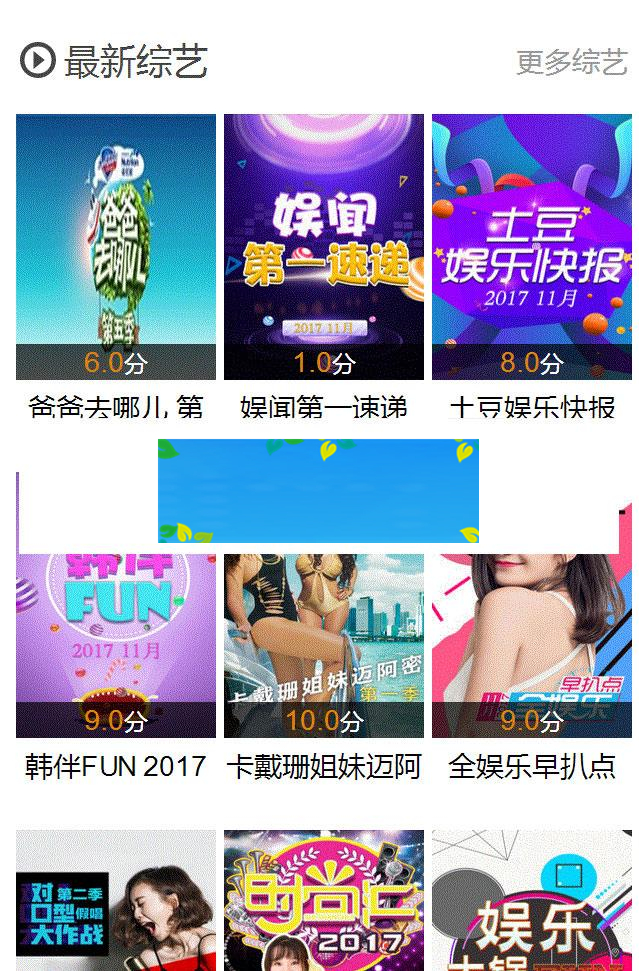Open the 全娱乐早扒点 show card
The image size is (639, 971).
pyautogui.click(x=532, y=640)
